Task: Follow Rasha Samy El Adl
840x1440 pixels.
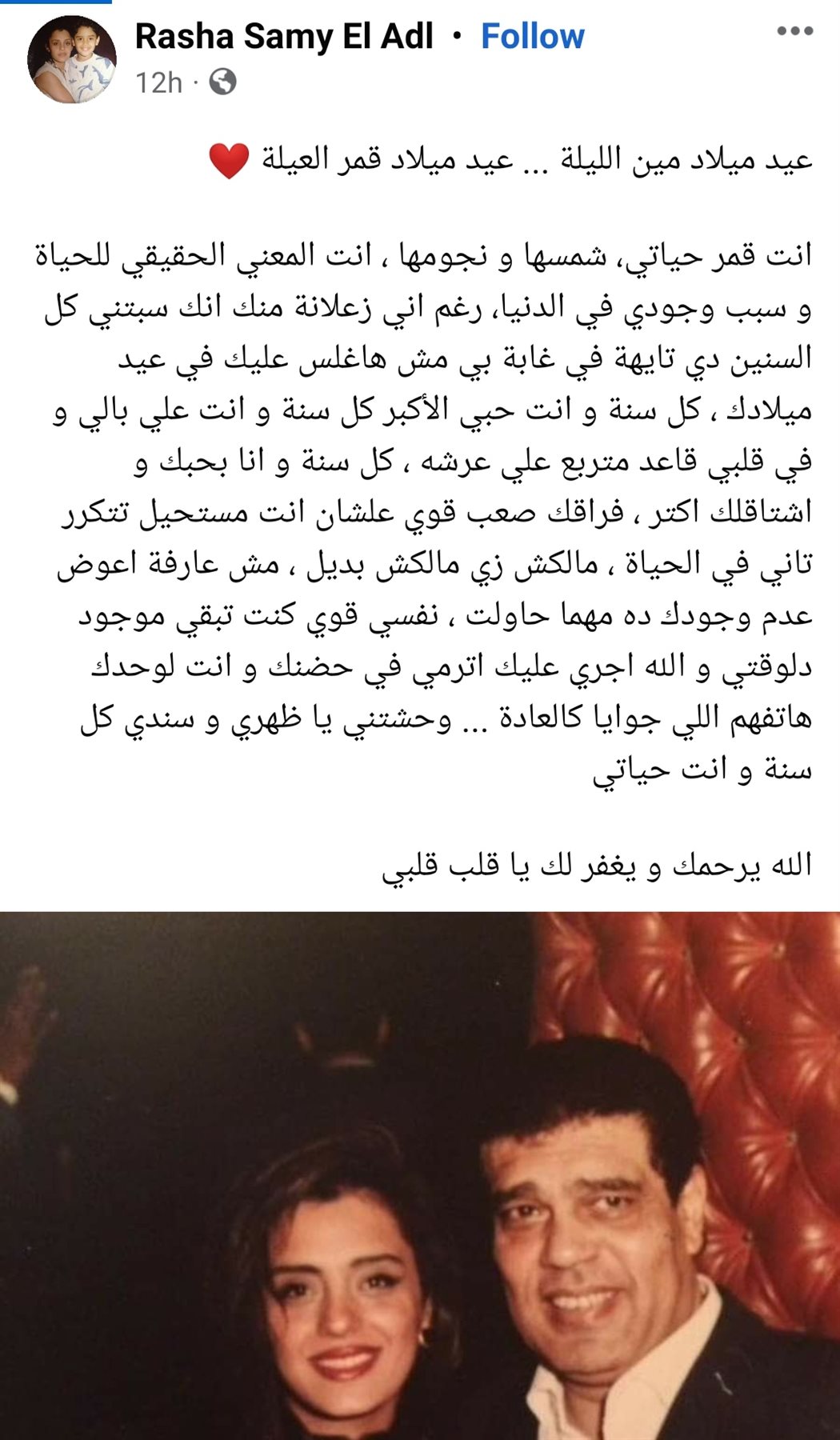Action: [x=532, y=37]
